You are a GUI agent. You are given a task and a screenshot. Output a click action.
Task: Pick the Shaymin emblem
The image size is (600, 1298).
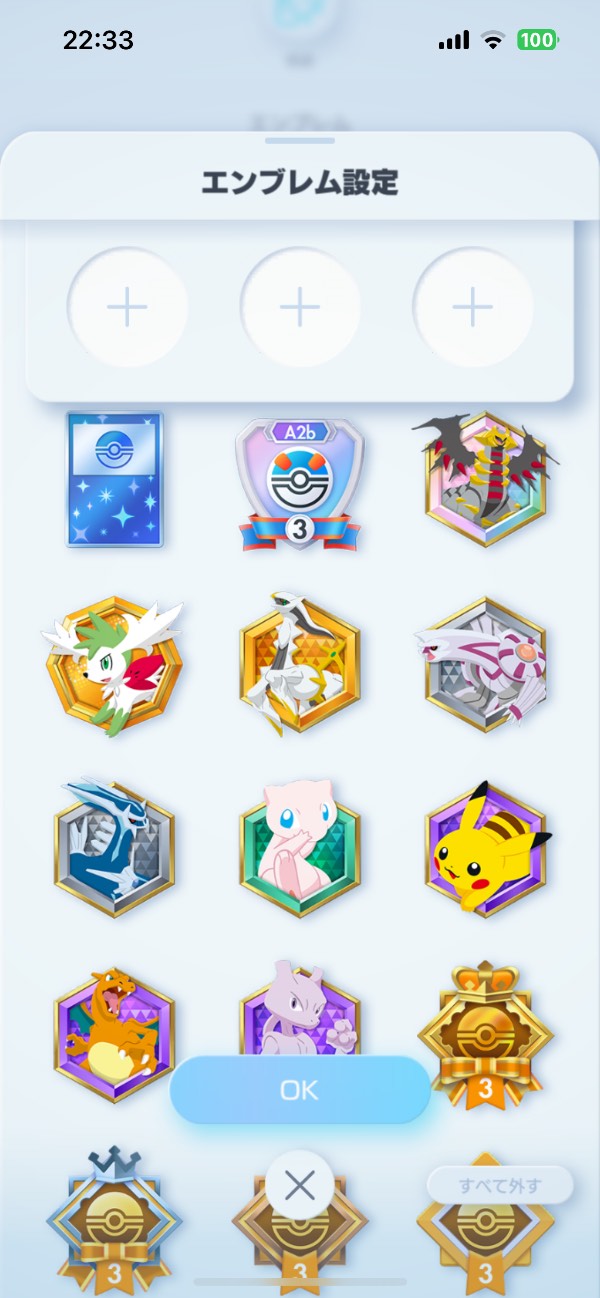coord(114,662)
